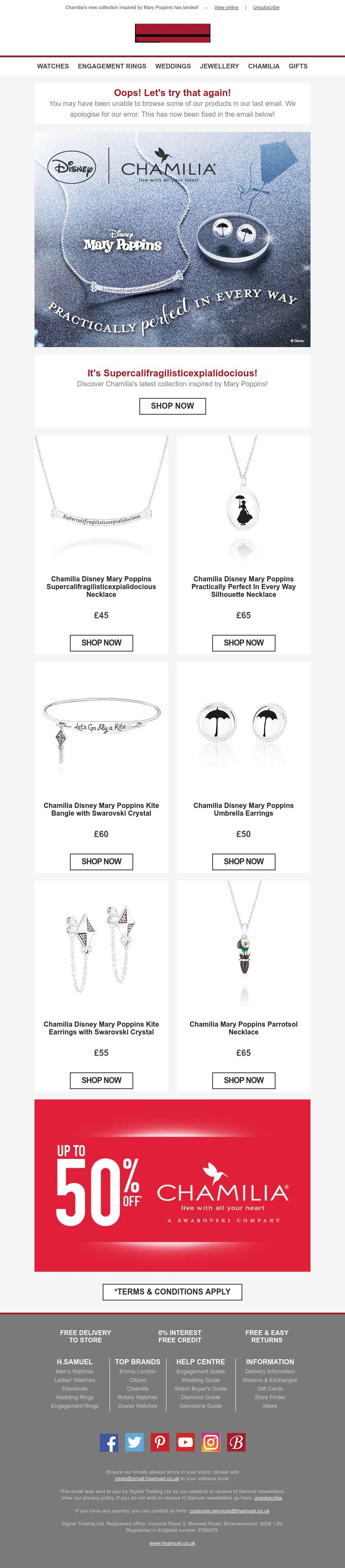This screenshot has width=345, height=1568.
Task: Tap Unsubscribe link at the top
Action: coord(266,7)
